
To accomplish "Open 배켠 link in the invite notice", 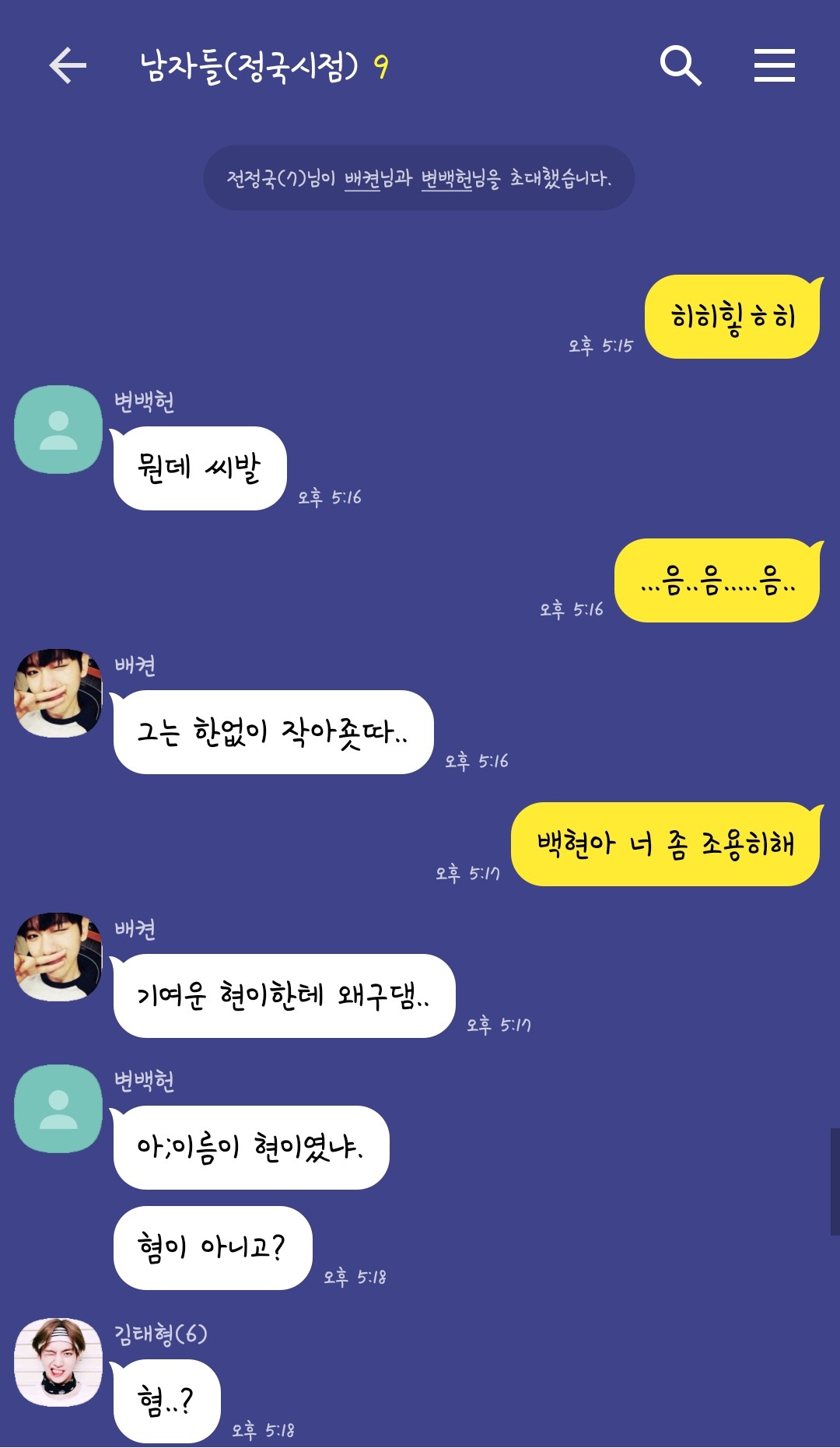I will (362, 179).
